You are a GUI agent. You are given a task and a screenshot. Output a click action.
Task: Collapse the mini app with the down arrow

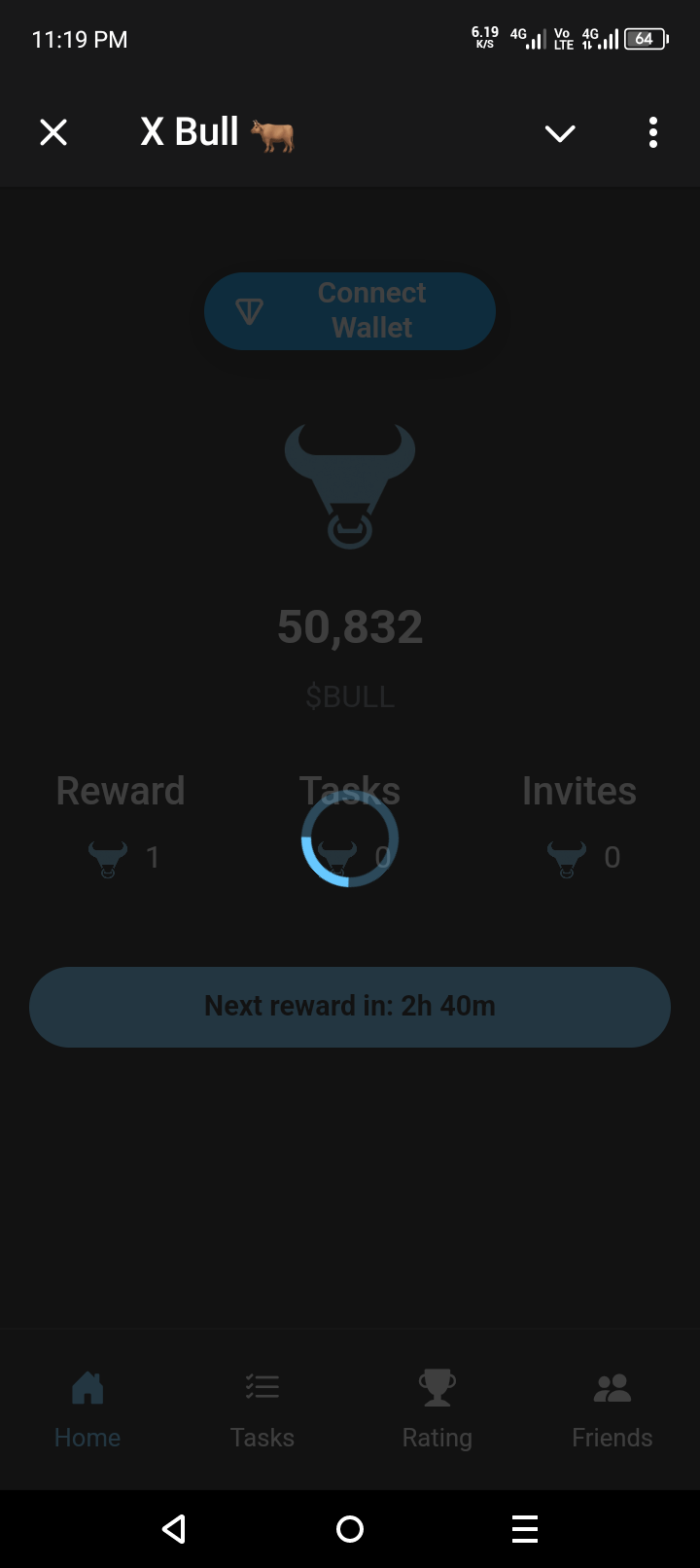[x=559, y=132]
